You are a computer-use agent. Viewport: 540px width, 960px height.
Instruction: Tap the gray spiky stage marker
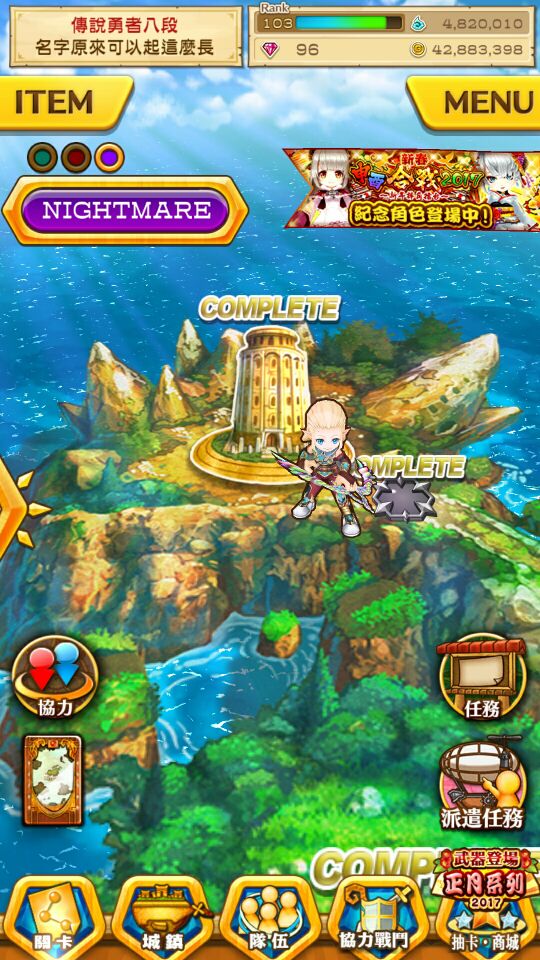(x=405, y=498)
